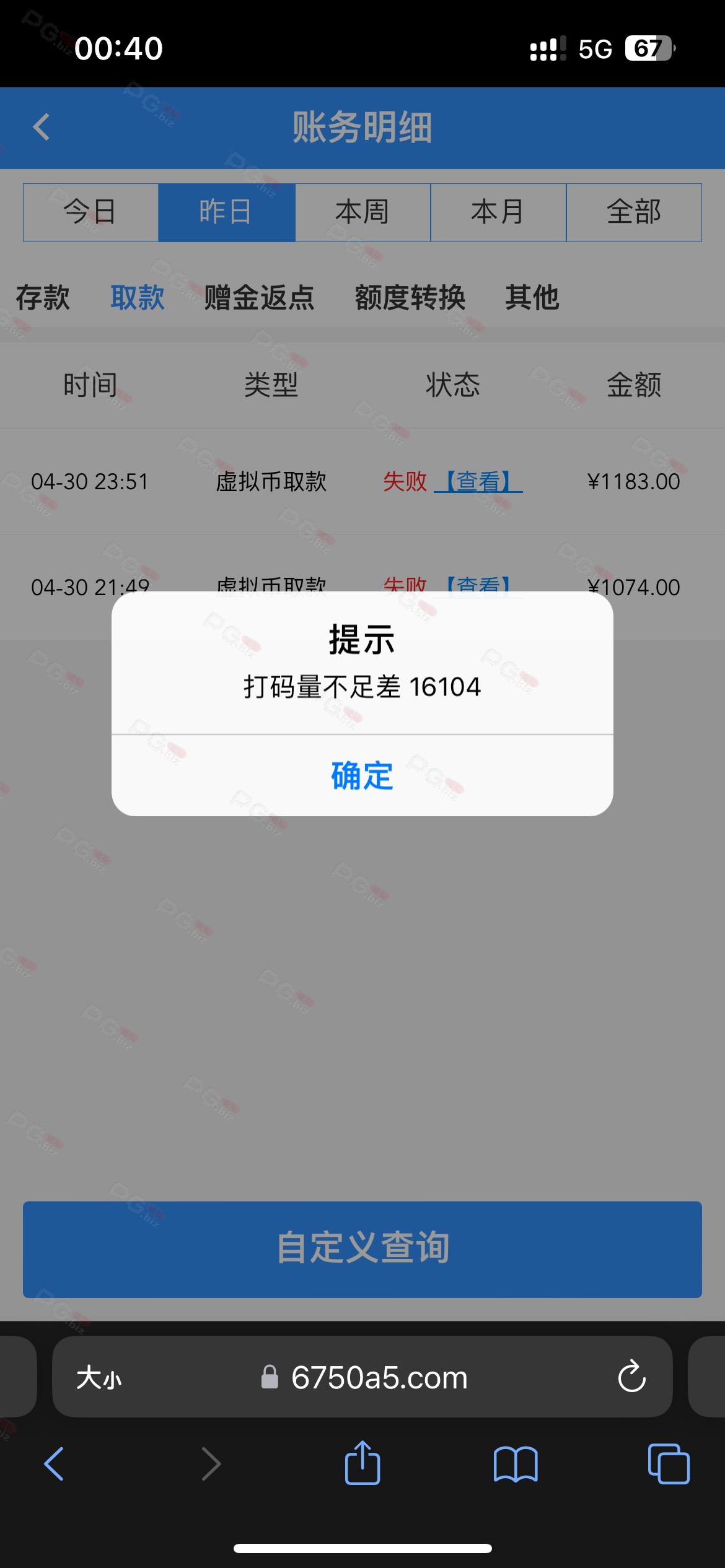The height and width of the screenshot is (1568, 725).
Task: Select the 取款 category
Action: pos(138,297)
